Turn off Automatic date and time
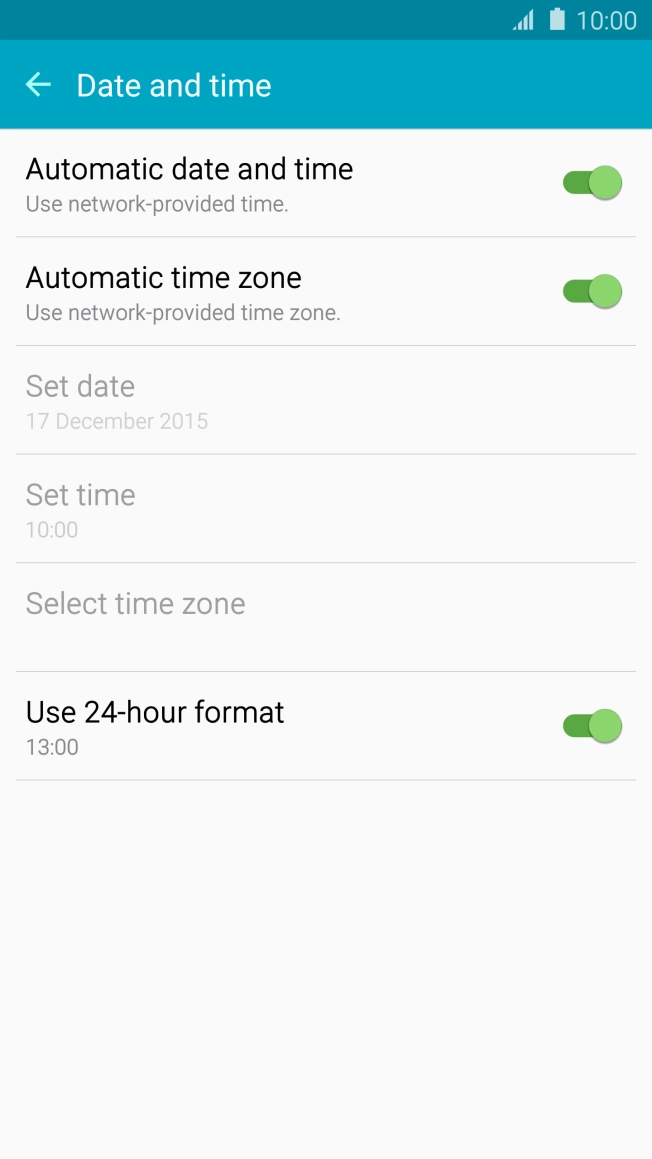 pos(592,183)
